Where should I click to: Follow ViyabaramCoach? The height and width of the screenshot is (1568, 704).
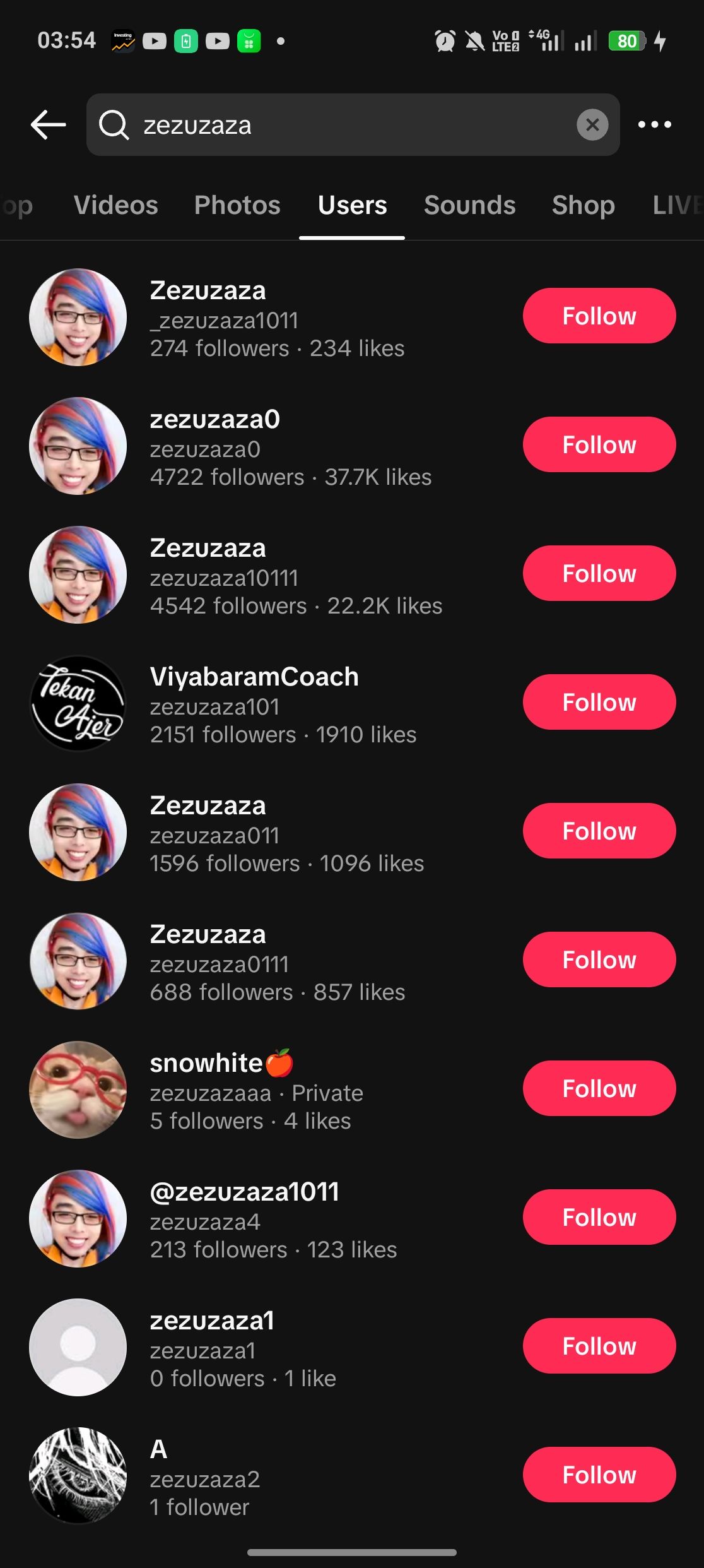(x=599, y=702)
